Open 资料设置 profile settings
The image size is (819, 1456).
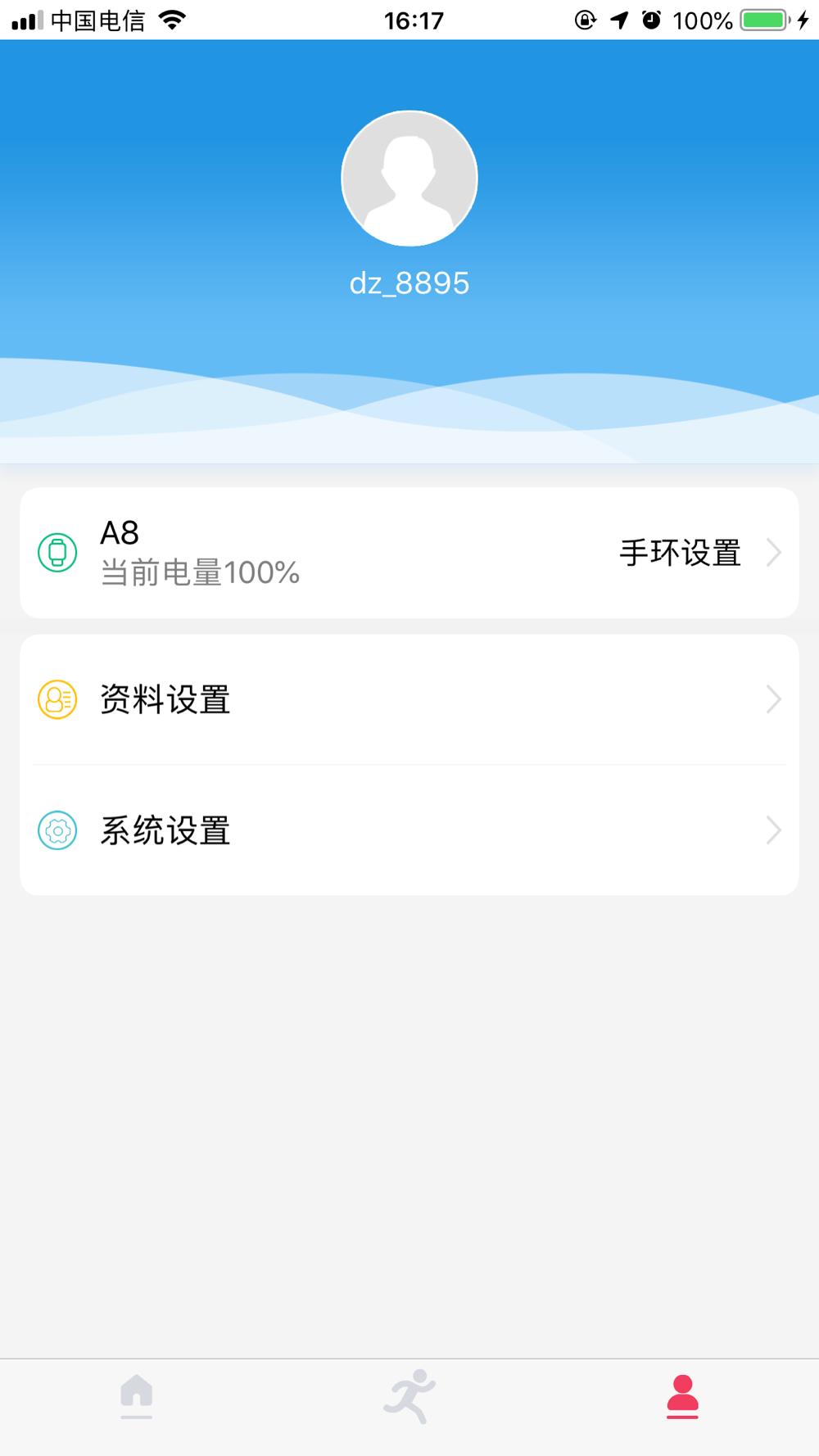pyautogui.click(x=409, y=699)
